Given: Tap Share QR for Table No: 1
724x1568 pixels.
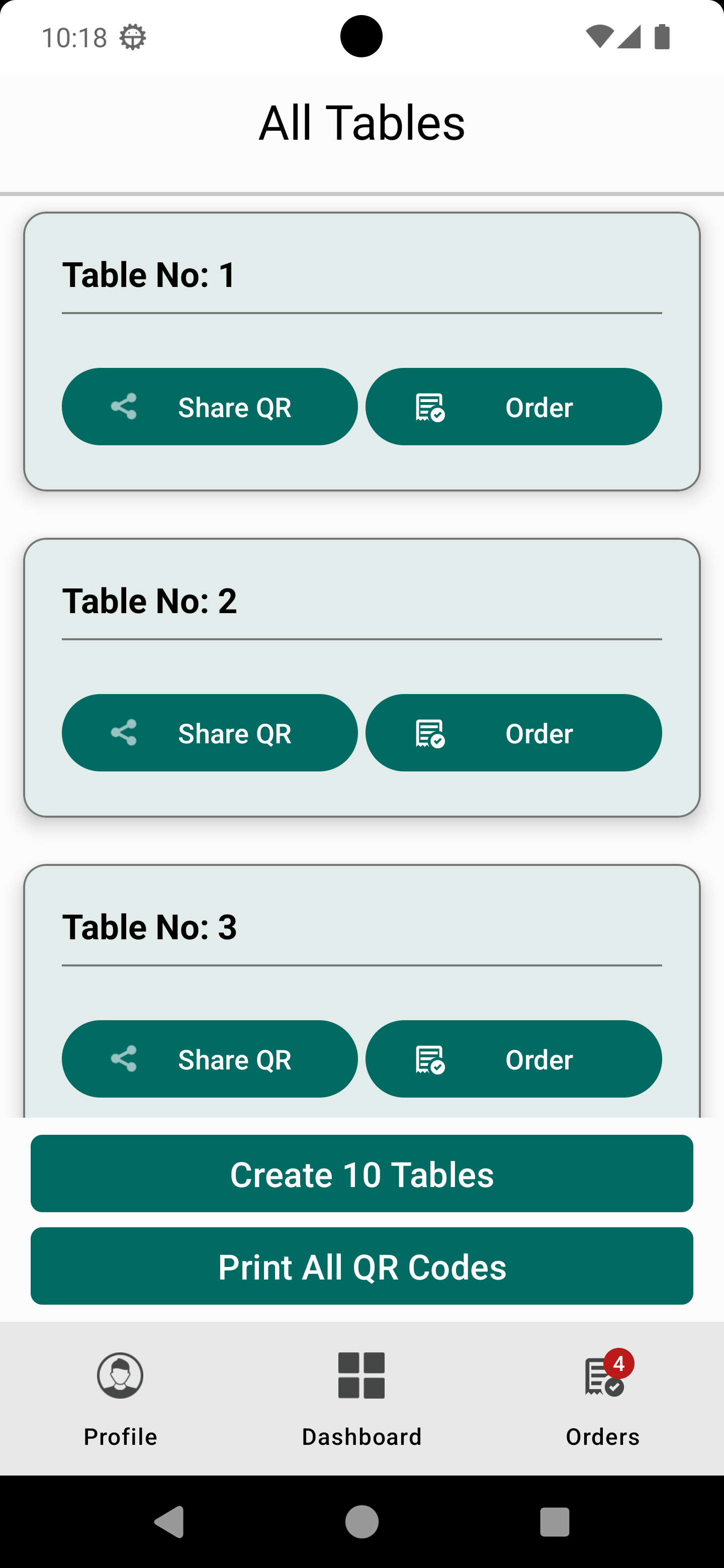Looking at the screenshot, I should click(x=210, y=406).
